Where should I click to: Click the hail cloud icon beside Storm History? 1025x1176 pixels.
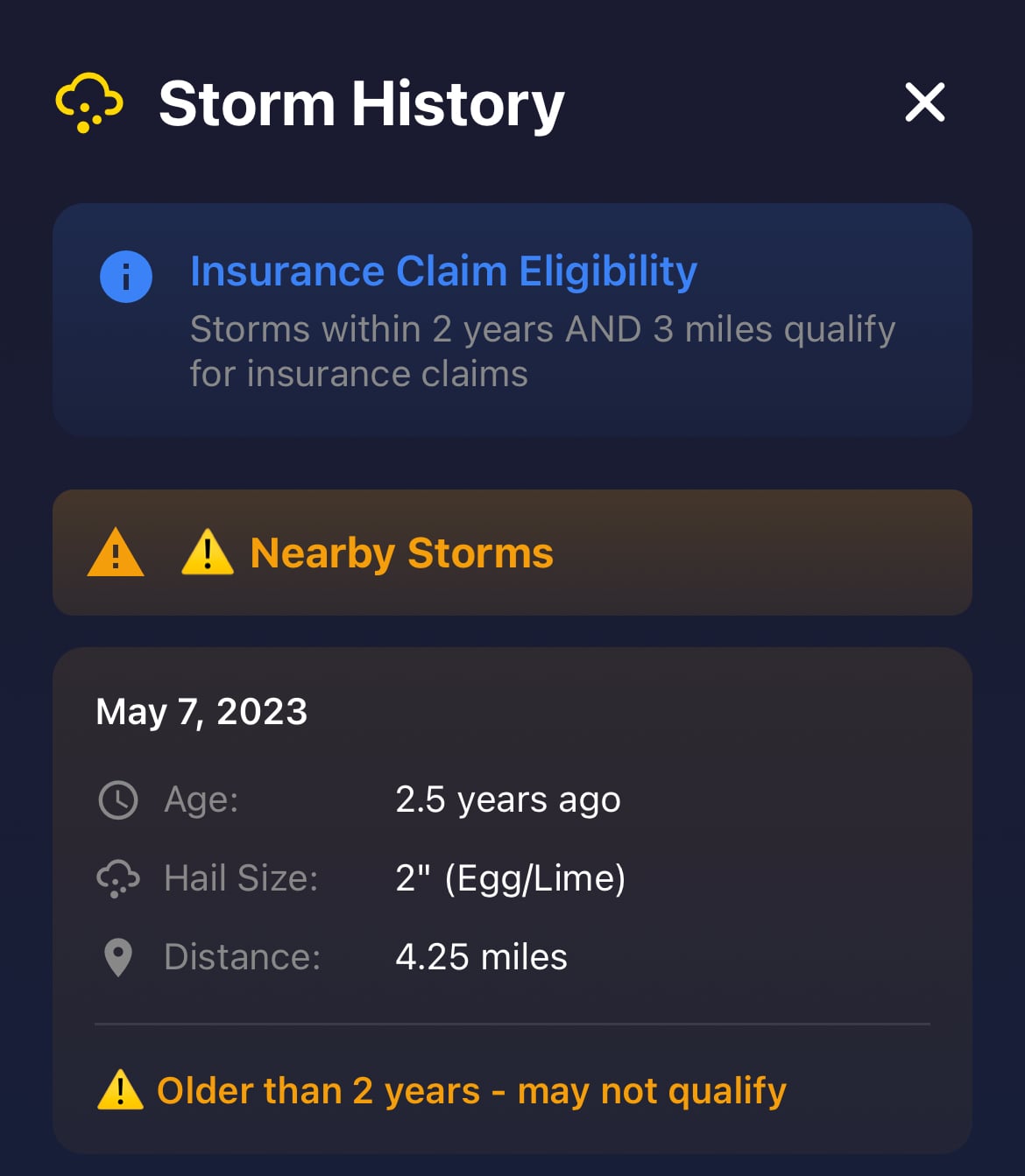point(88,102)
